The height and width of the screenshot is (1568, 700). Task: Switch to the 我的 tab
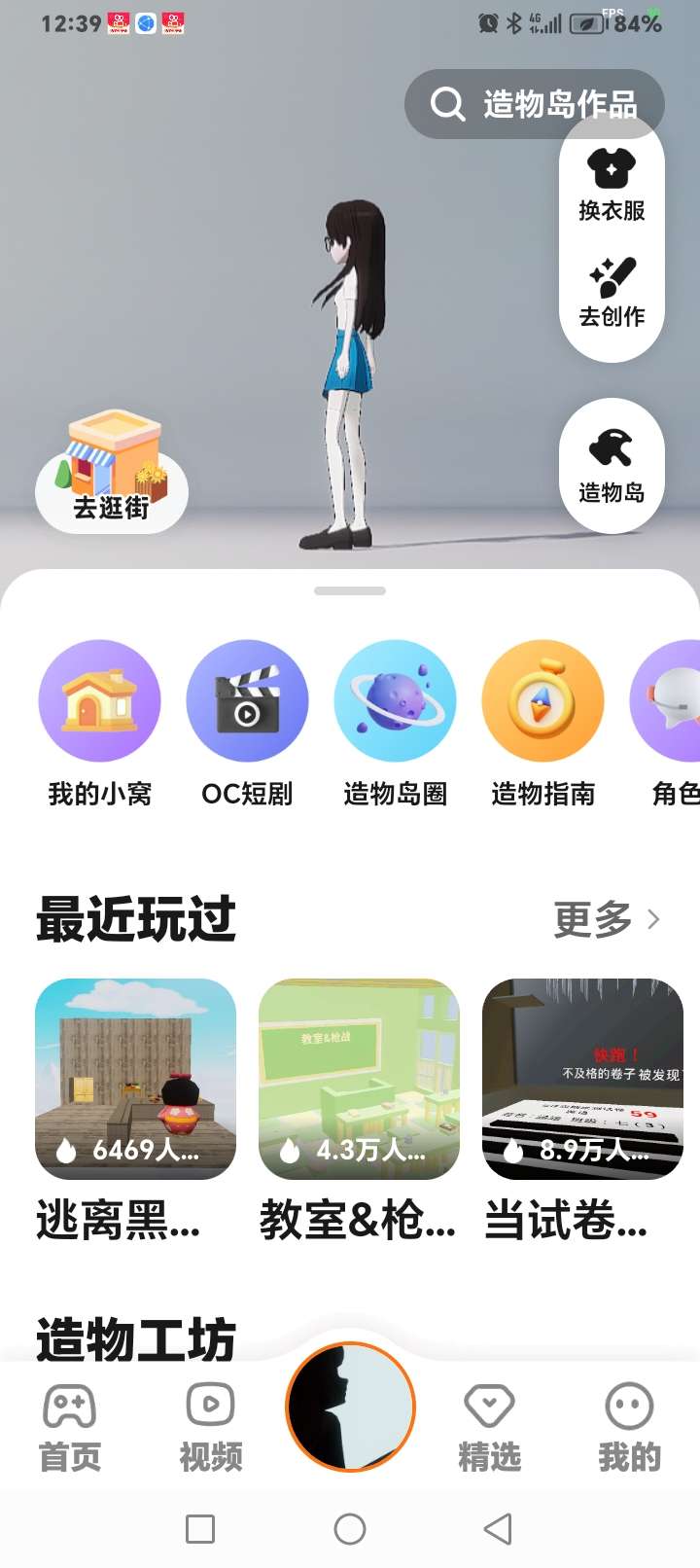[x=629, y=1427]
